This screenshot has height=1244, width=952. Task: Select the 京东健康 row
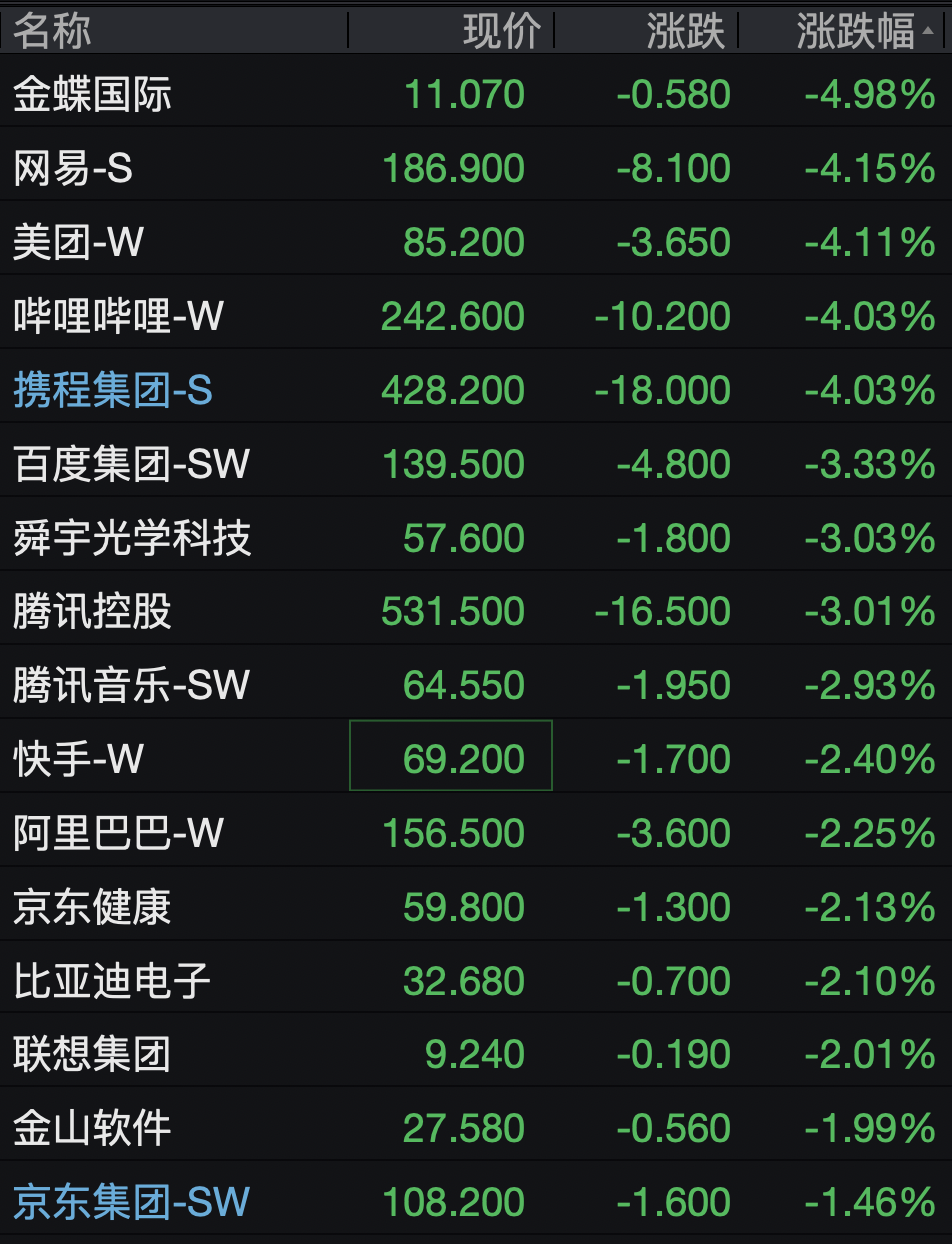pos(92,908)
